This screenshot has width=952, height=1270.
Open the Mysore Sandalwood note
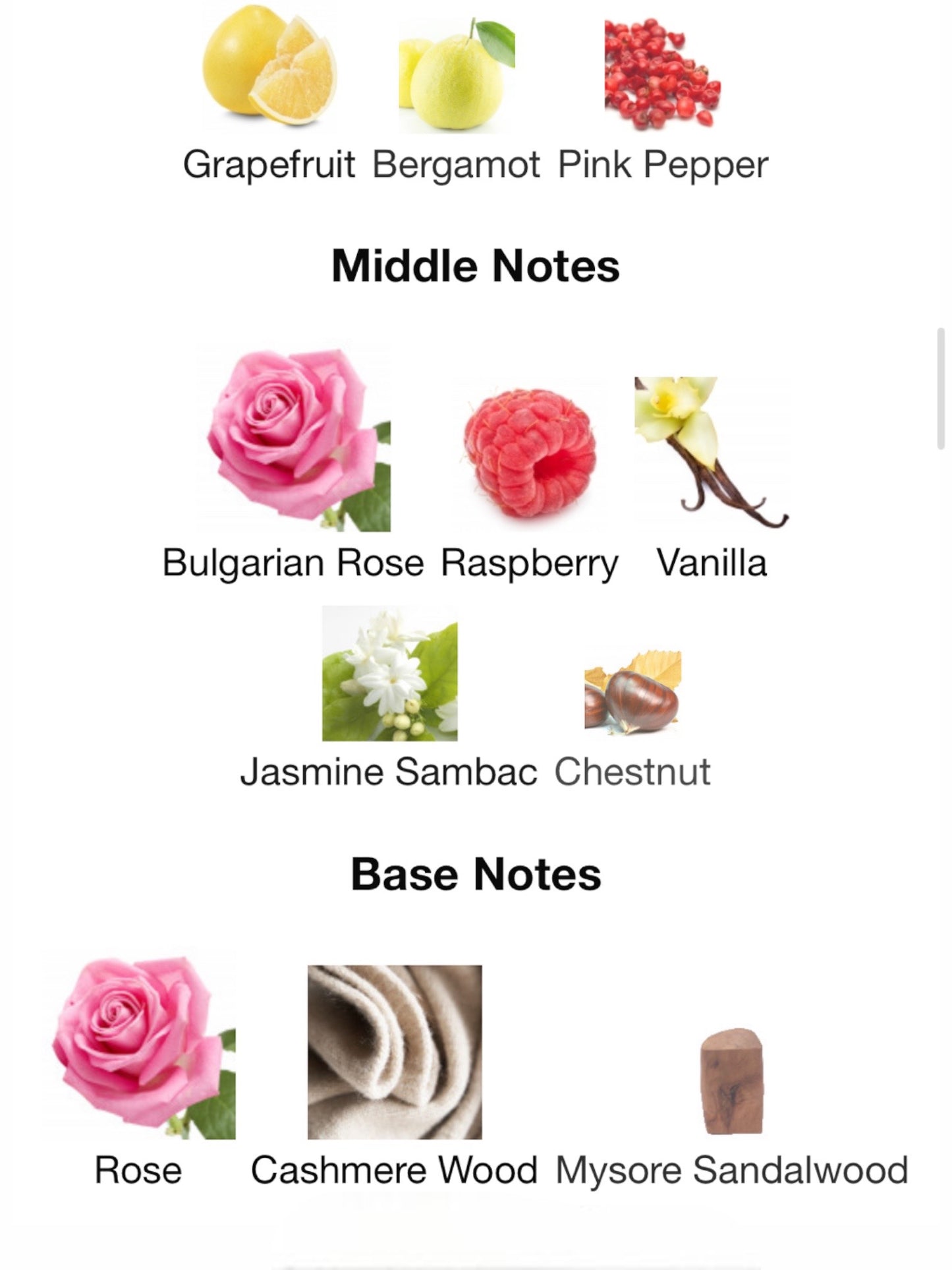[731, 1081]
